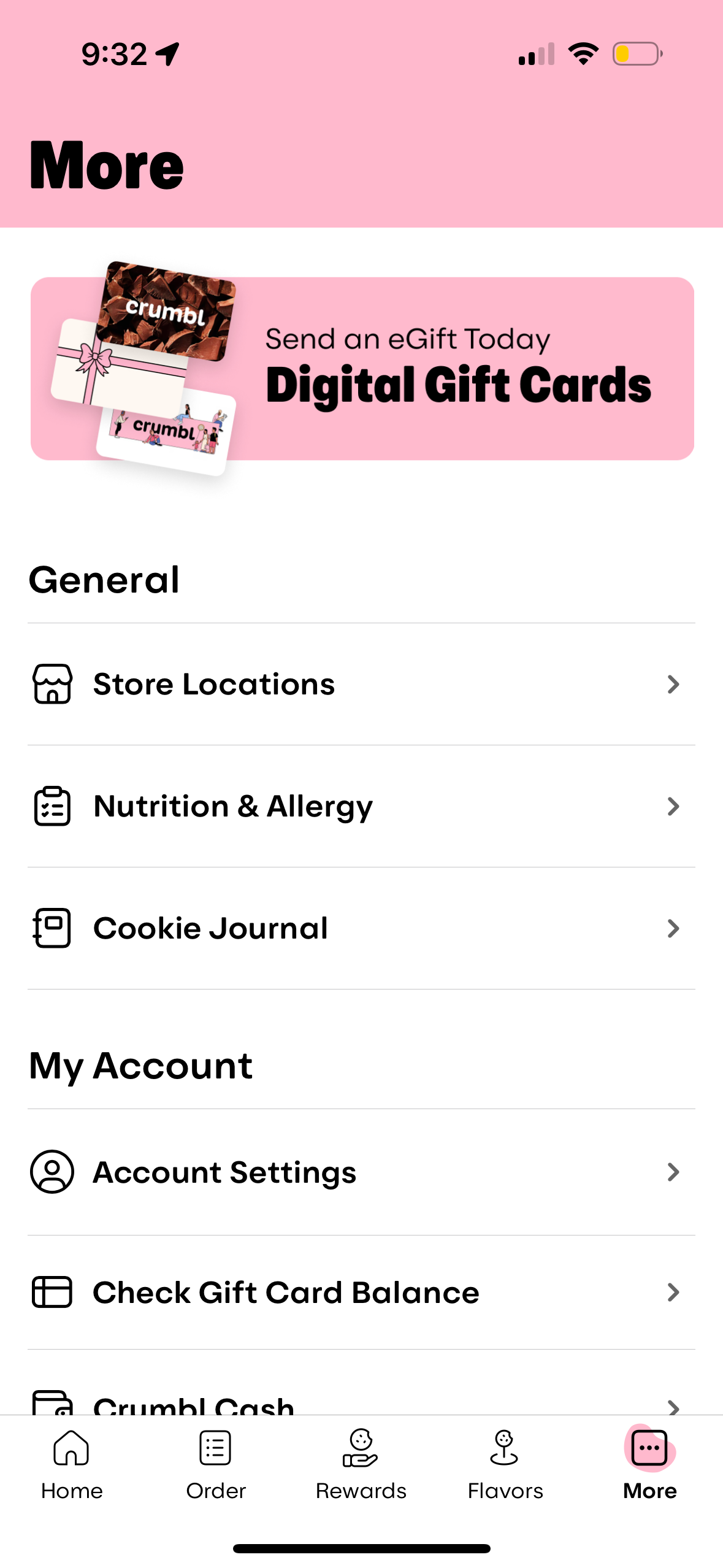
Task: Expand the Store Locations row chevron
Action: click(673, 684)
